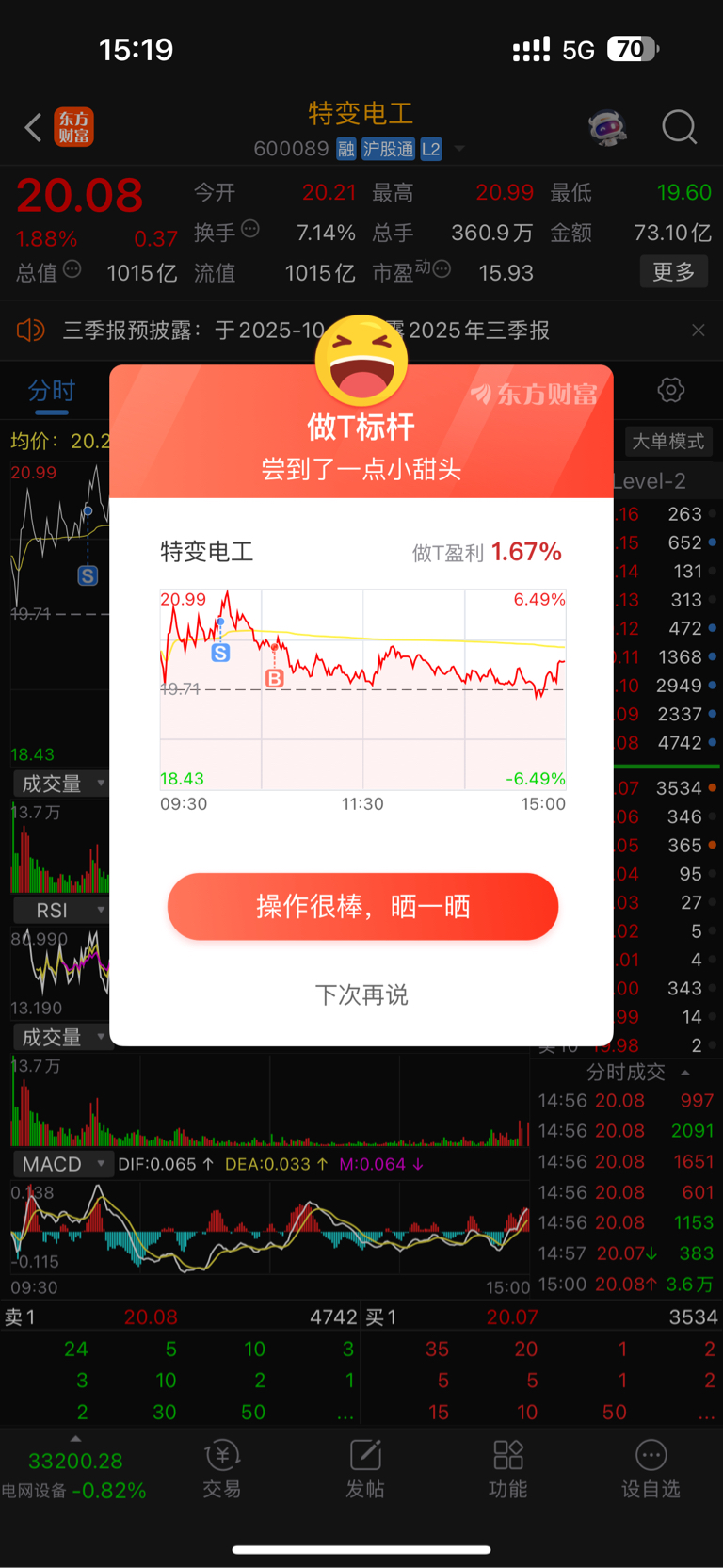The height and width of the screenshot is (1568, 723).
Task: Open the MACD indicator dropdown
Action: [x=62, y=1163]
